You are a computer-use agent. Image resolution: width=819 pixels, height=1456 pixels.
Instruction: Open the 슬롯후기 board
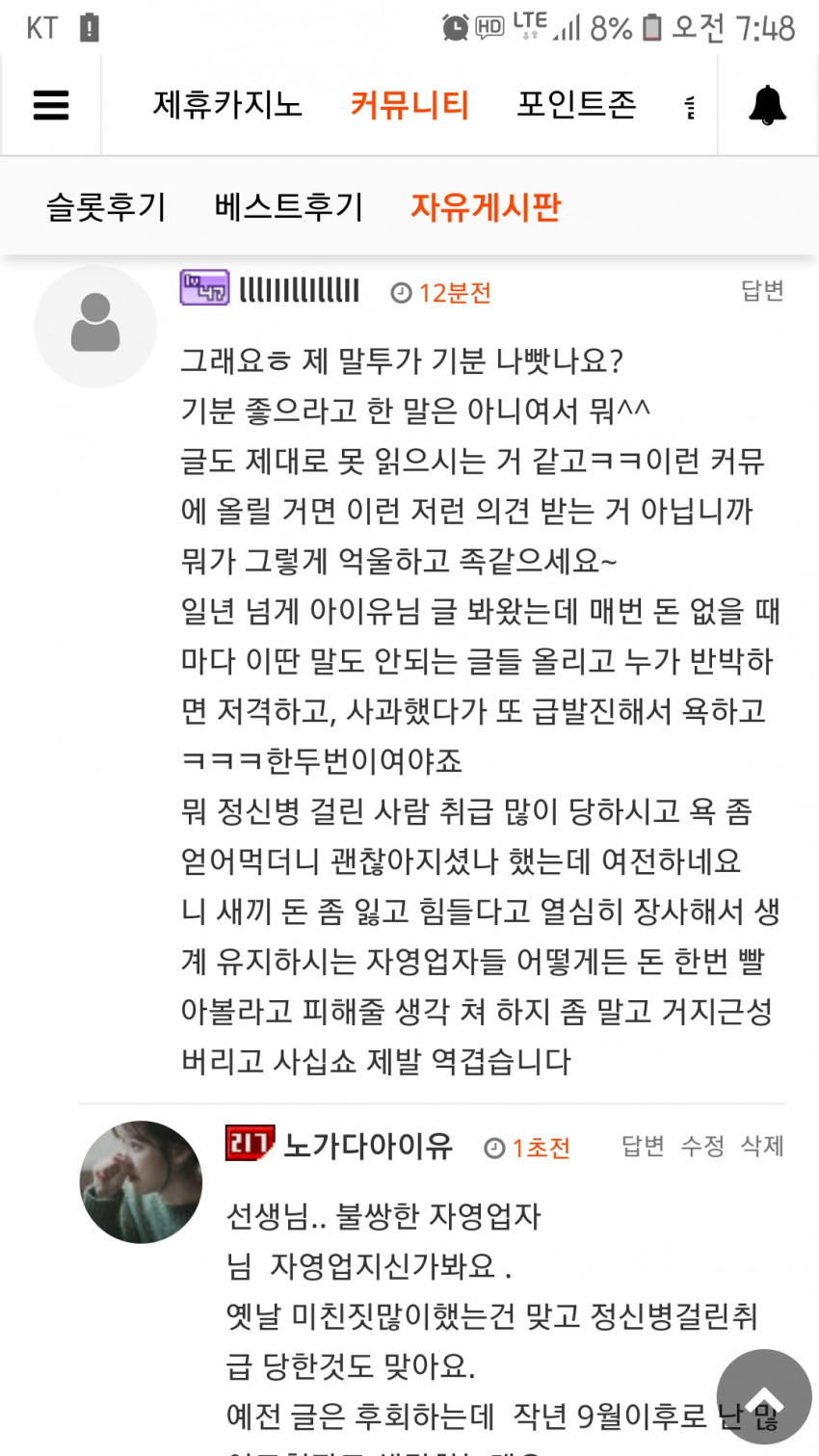coord(106,206)
